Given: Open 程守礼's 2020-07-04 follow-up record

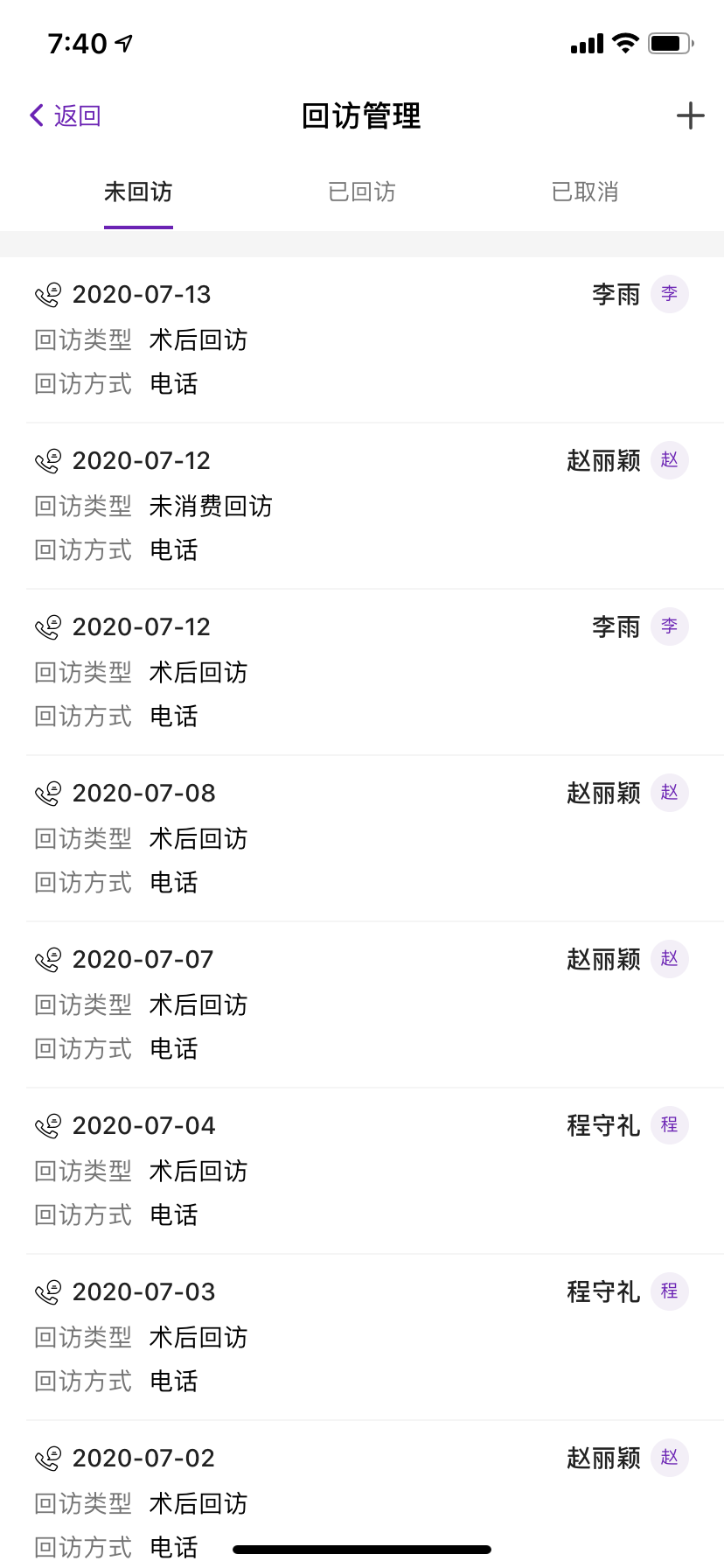Looking at the screenshot, I should point(362,1171).
